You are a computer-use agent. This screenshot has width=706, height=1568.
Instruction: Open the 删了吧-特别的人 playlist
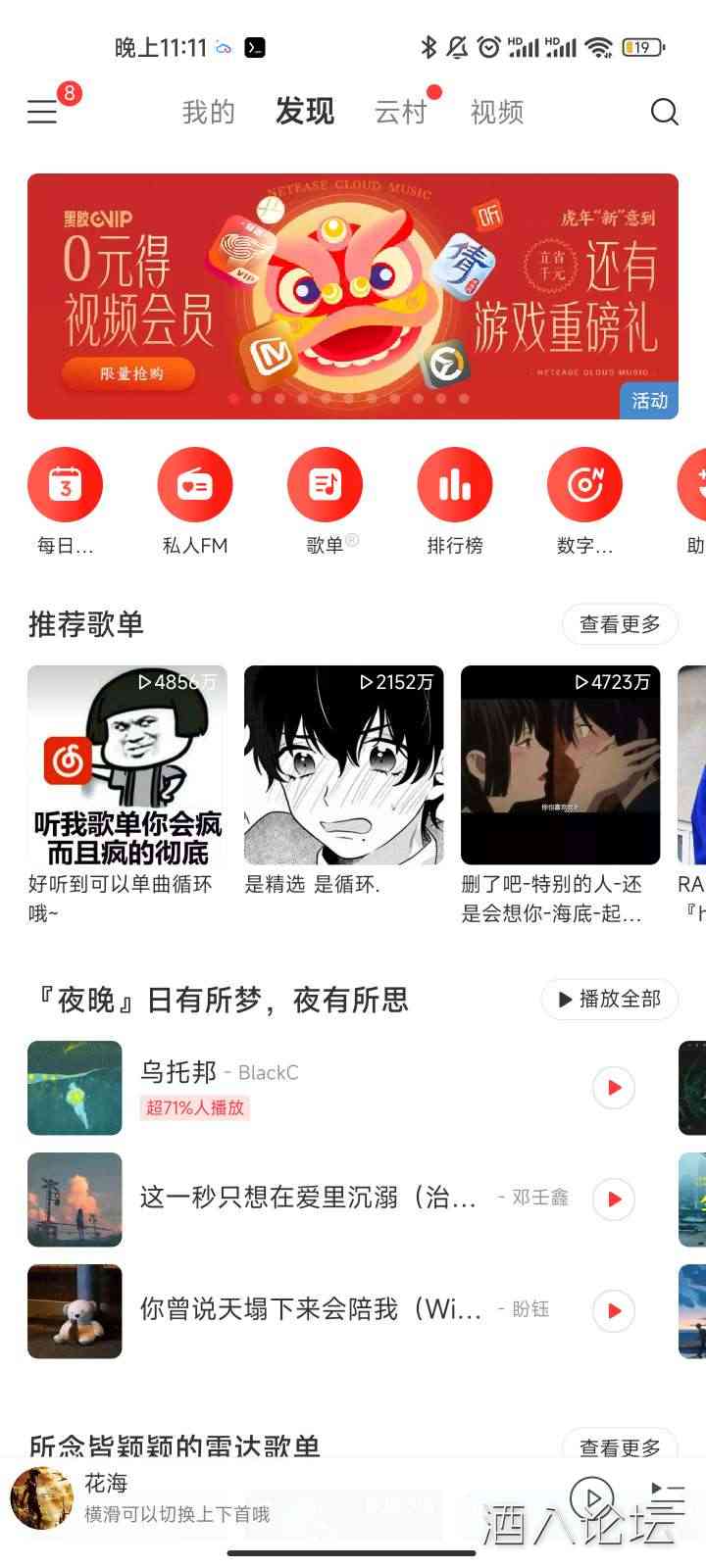[560, 765]
